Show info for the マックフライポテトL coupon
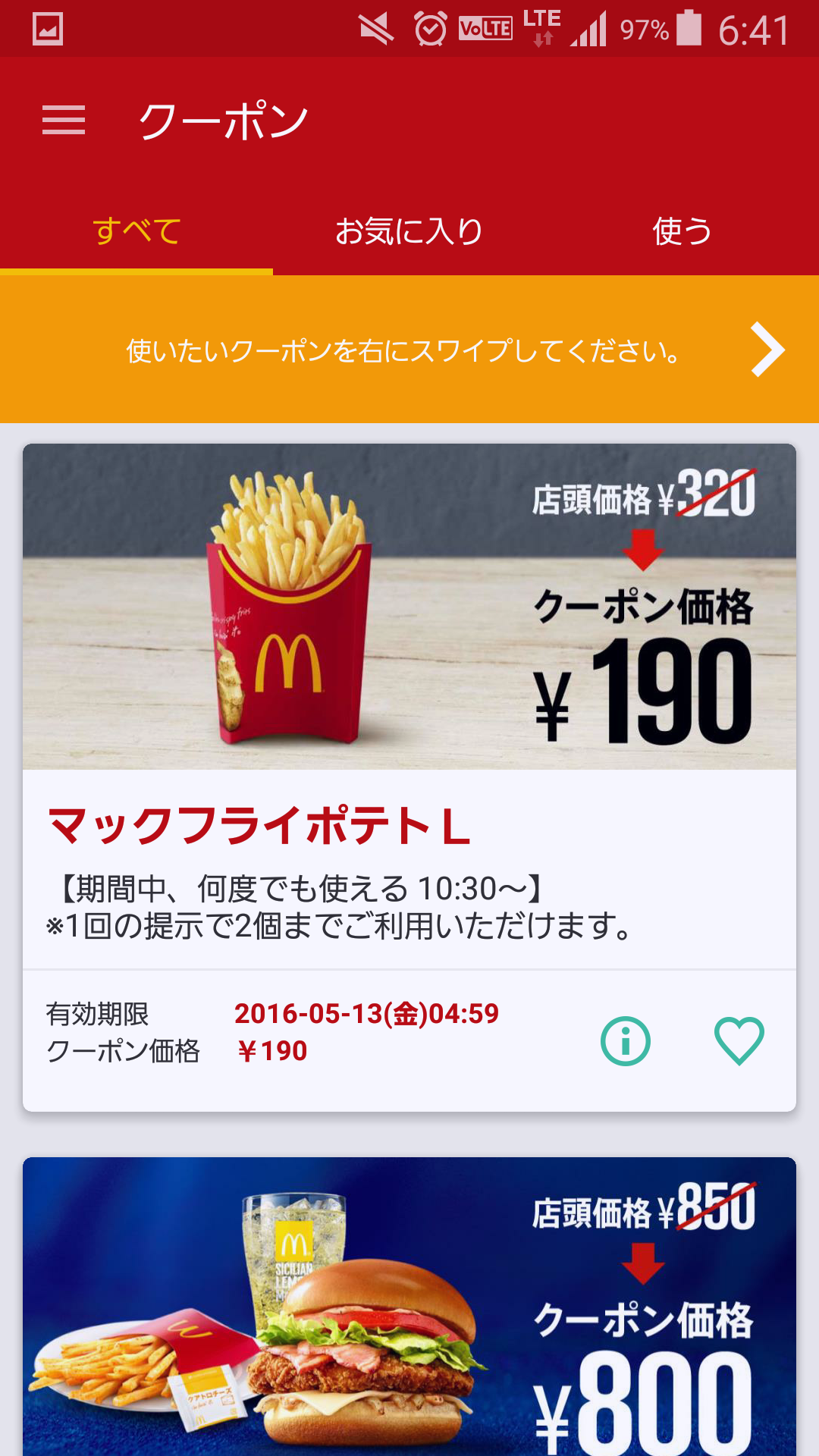 (625, 1041)
